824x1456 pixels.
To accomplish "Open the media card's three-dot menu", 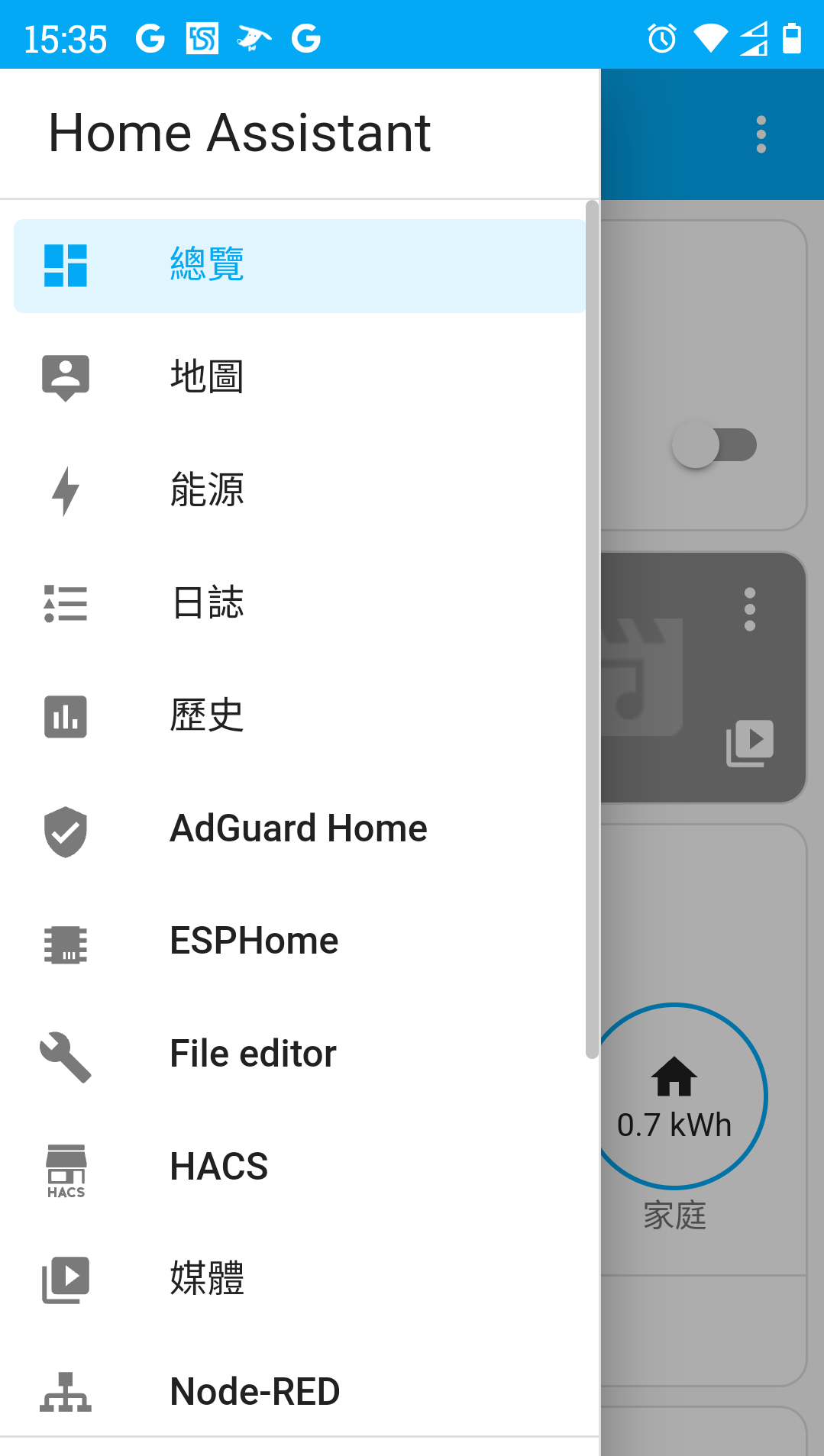I will coord(749,609).
